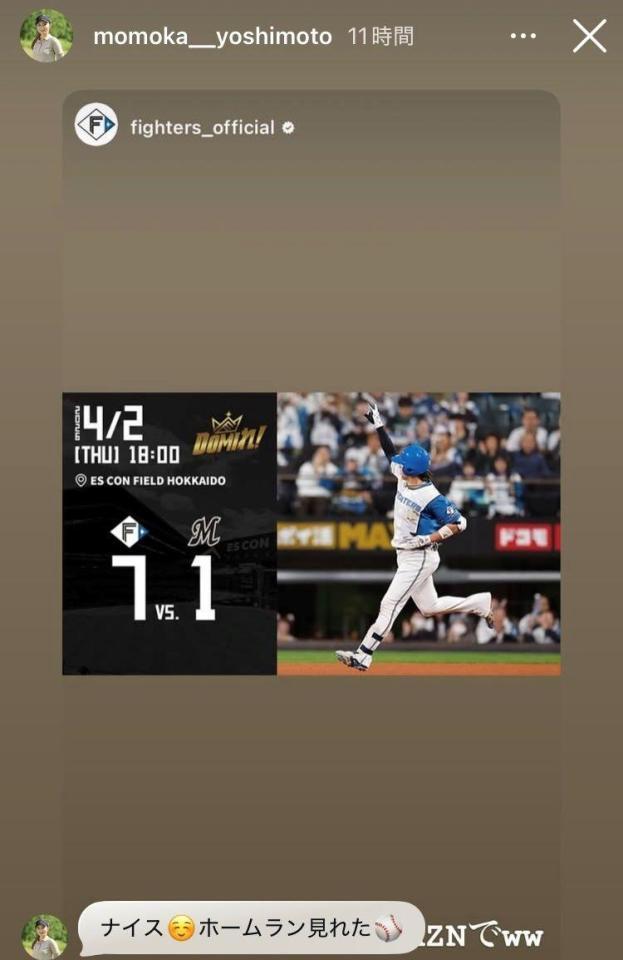The image size is (623, 960).
Task: Open the shared fighters_official post
Action: (311, 533)
